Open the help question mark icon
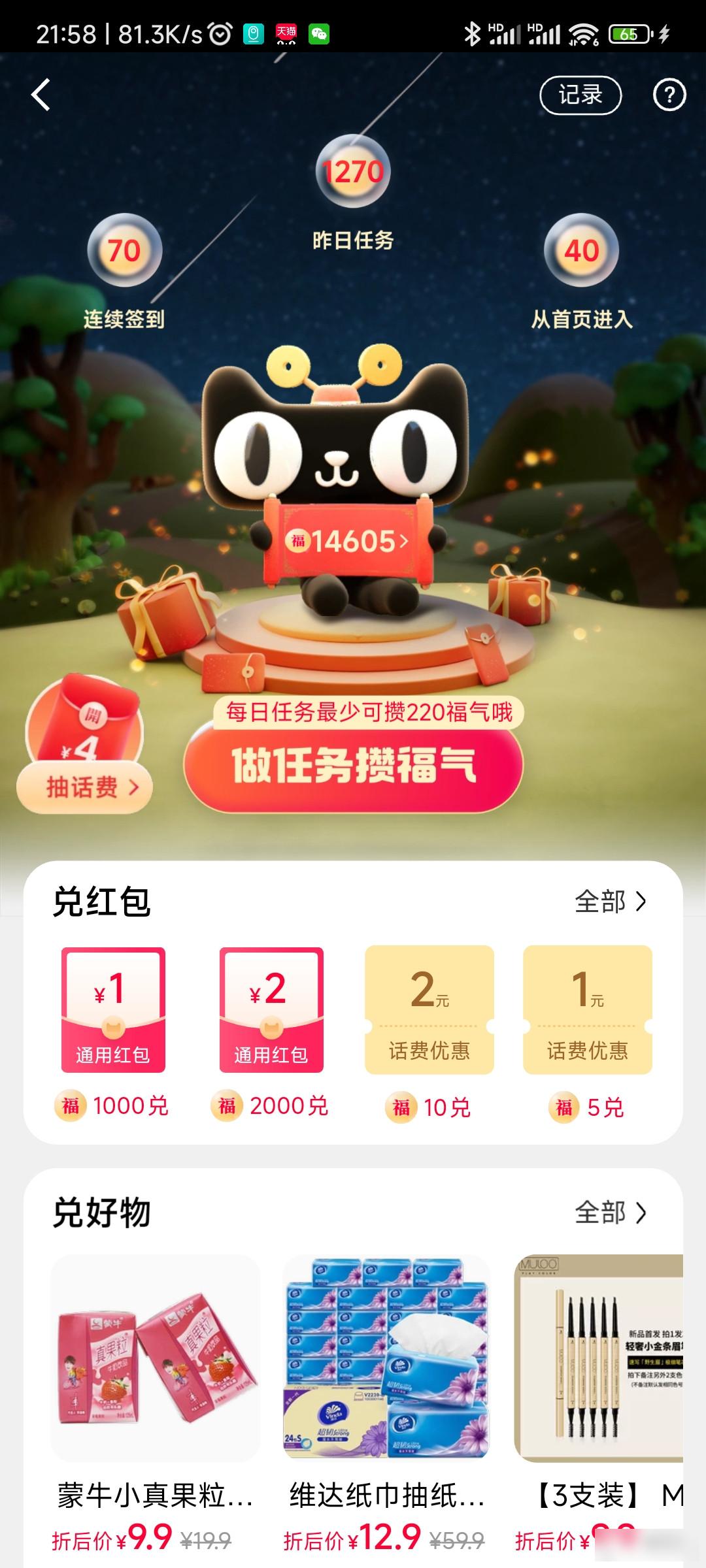The height and width of the screenshot is (1568, 706). point(669,95)
